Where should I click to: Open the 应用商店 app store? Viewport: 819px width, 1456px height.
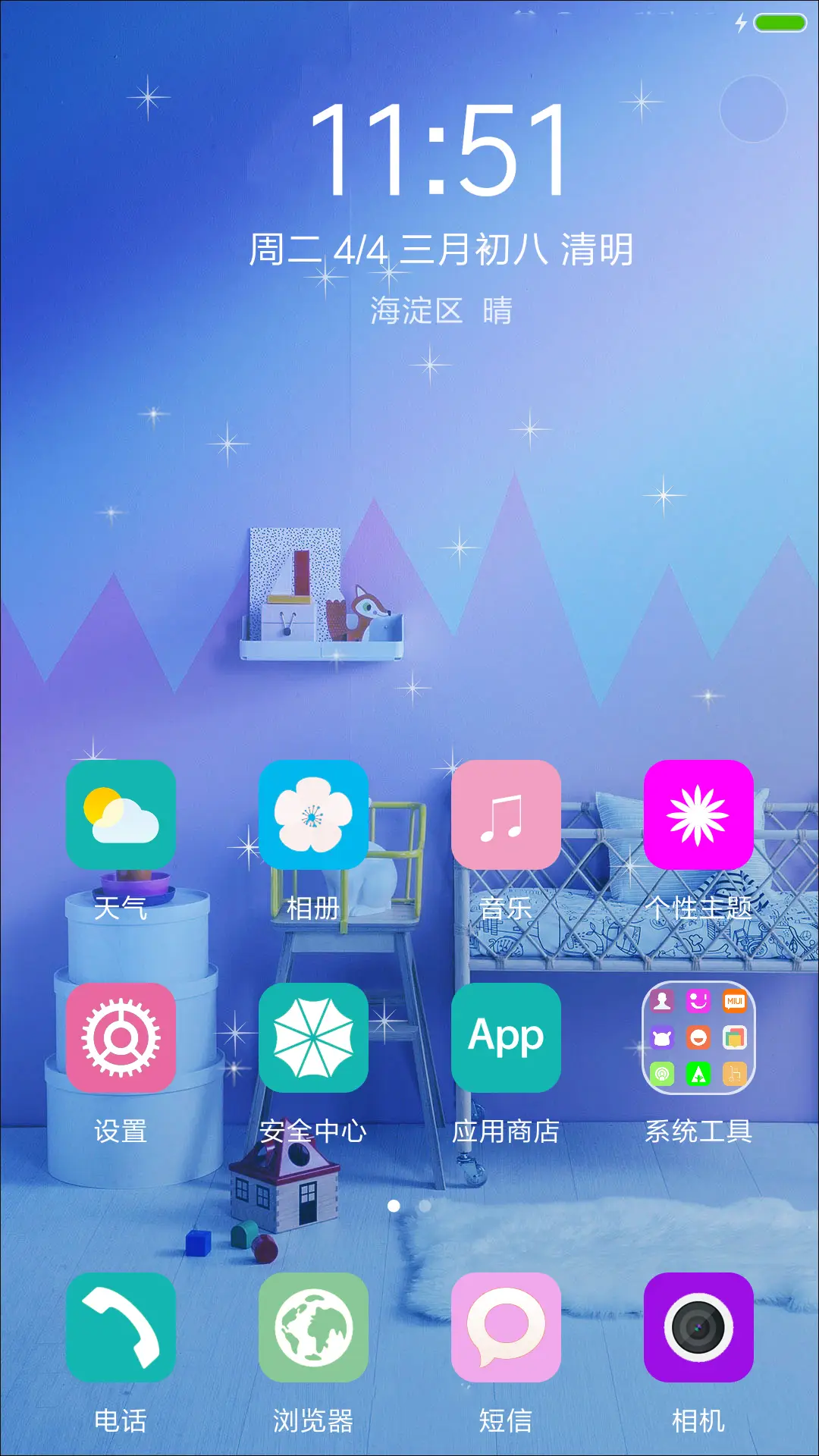[x=506, y=1037]
